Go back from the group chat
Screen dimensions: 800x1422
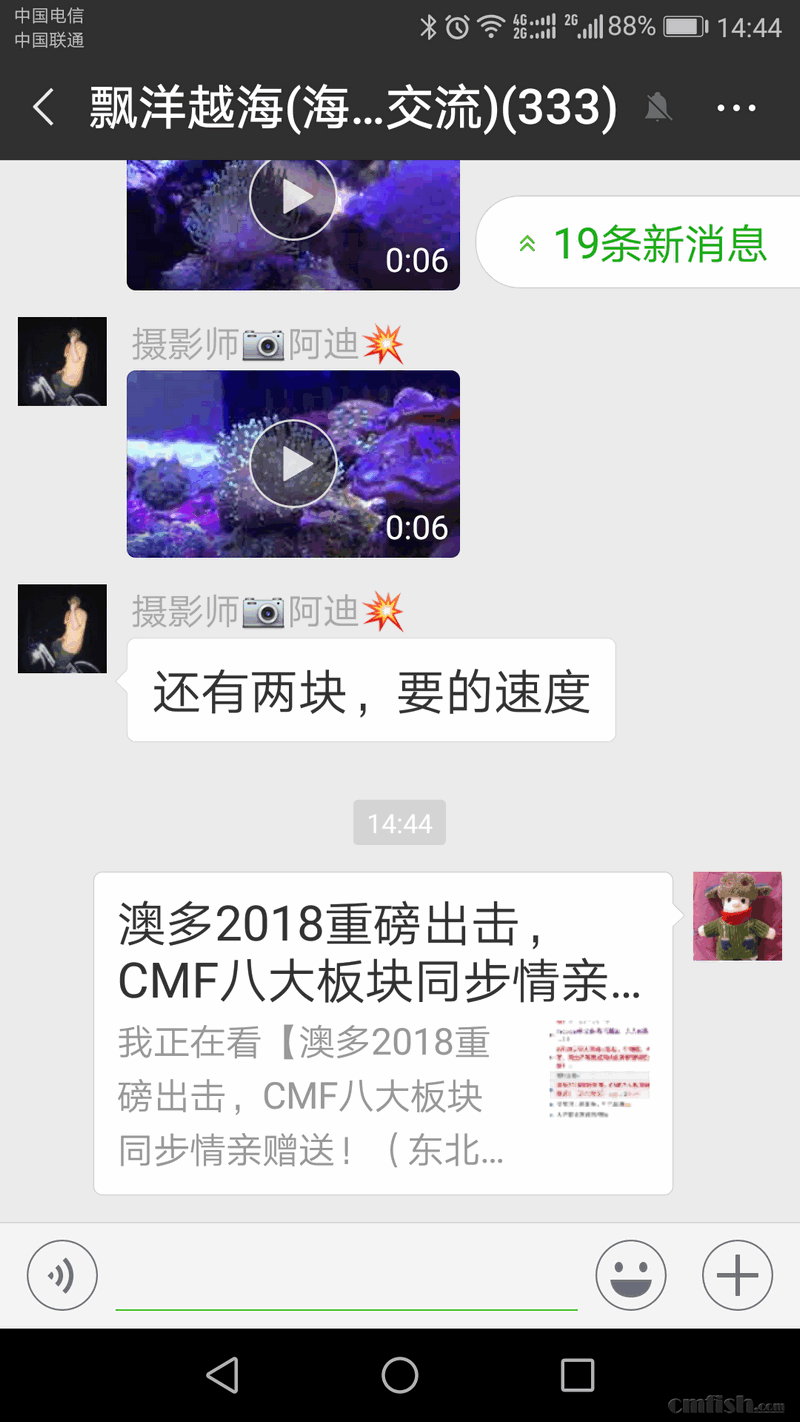pyautogui.click(x=43, y=108)
